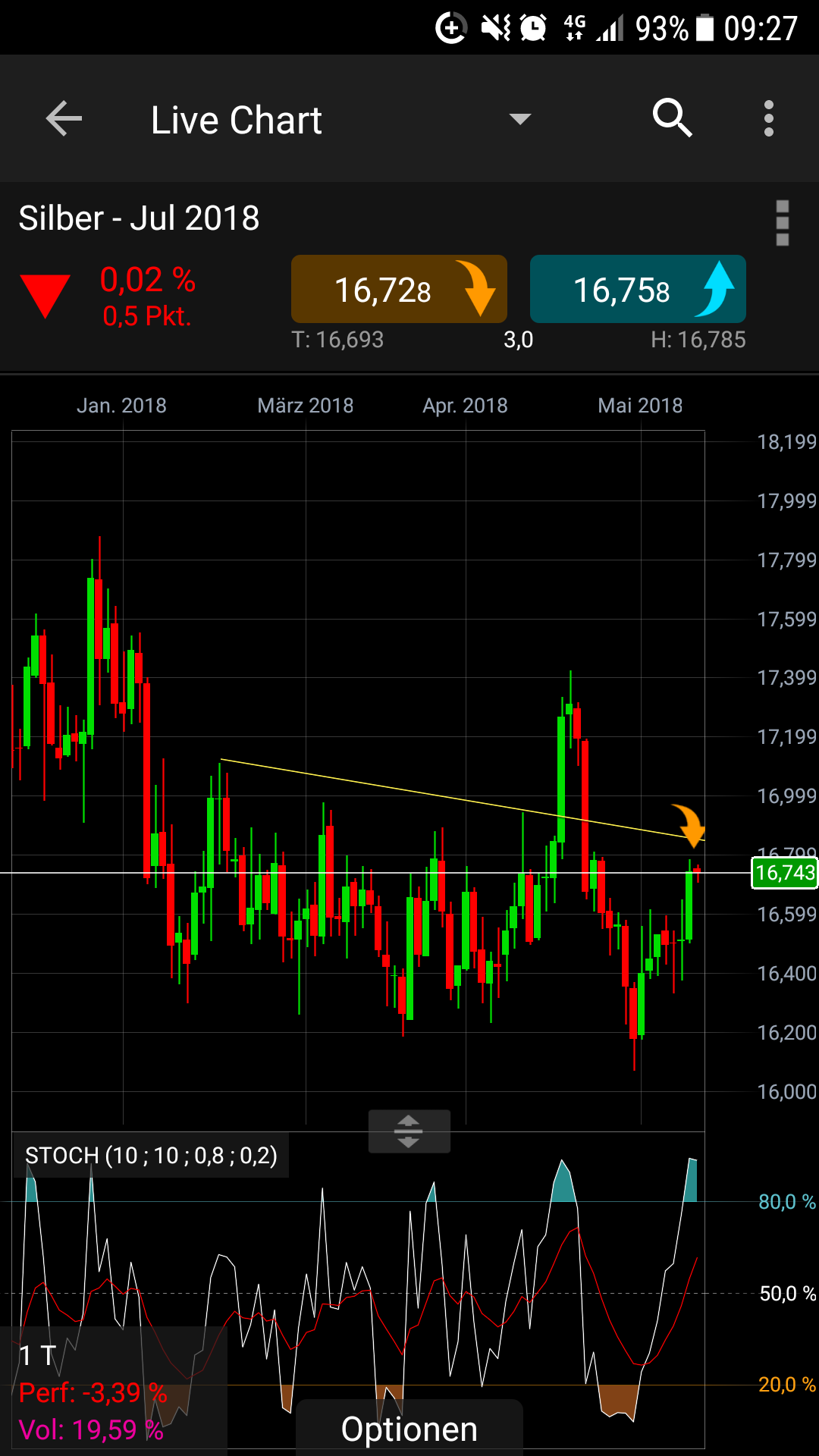This screenshot has height=1456, width=819.
Task: Open the STOCH indicator settings
Action: pyautogui.click(x=151, y=1156)
